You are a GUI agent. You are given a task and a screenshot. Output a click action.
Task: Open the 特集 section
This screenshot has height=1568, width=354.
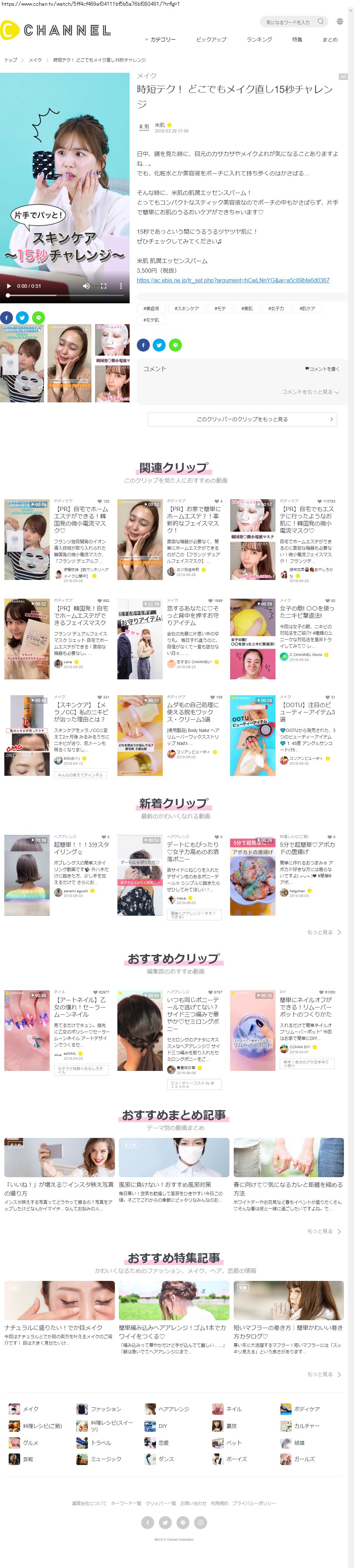point(297,40)
